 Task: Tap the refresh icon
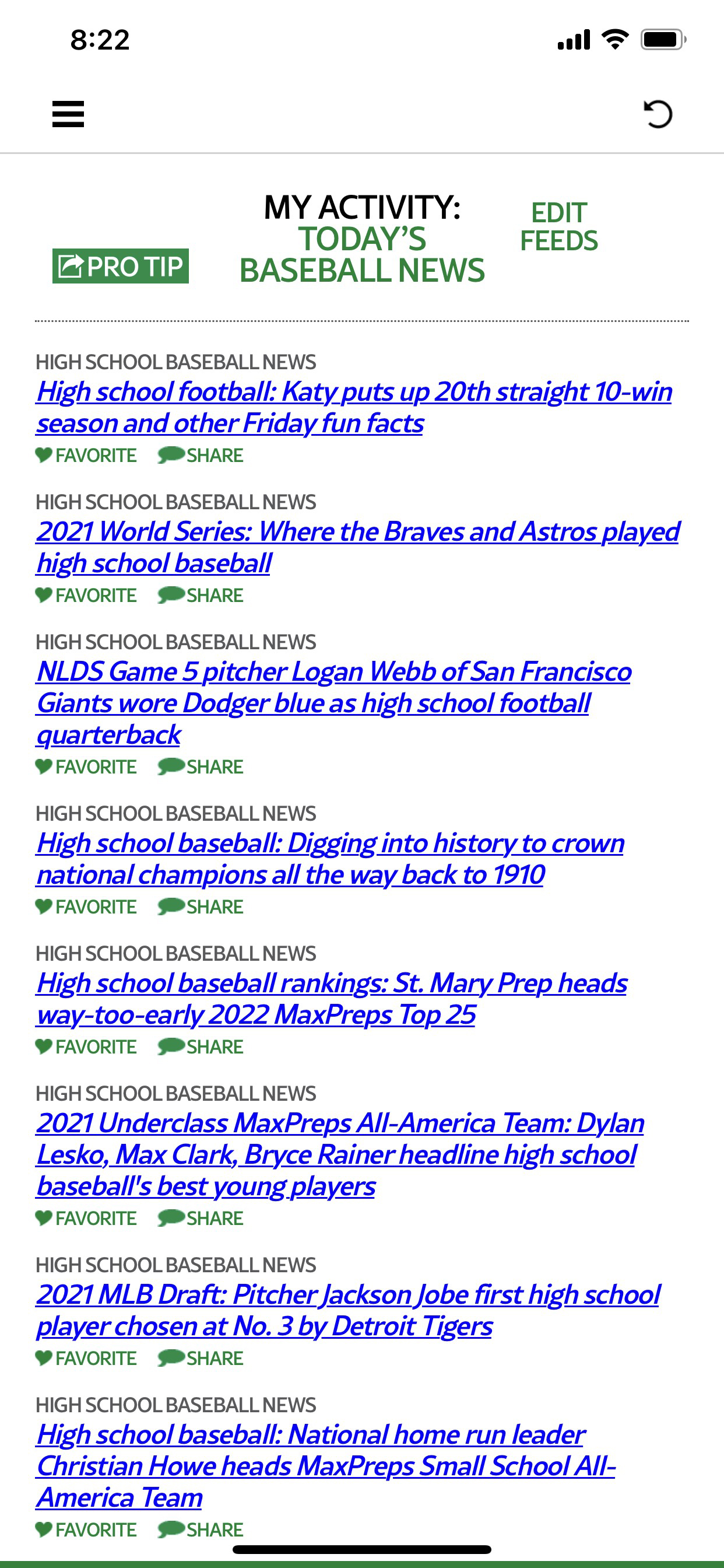point(657,114)
